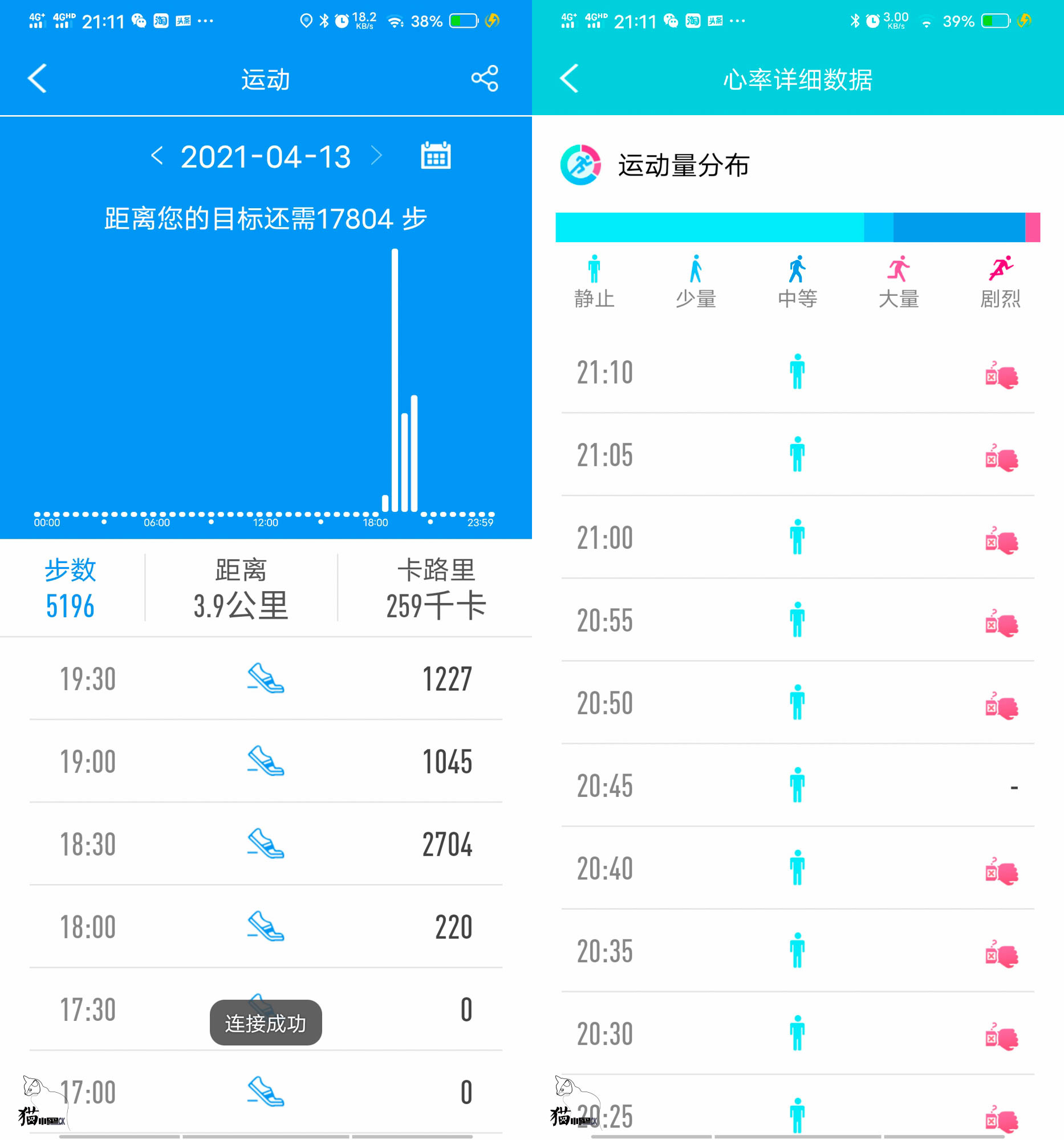Viewport: 1064px width, 1140px height.
Task: Tap the activity distribution color bar
Action: tap(797, 227)
